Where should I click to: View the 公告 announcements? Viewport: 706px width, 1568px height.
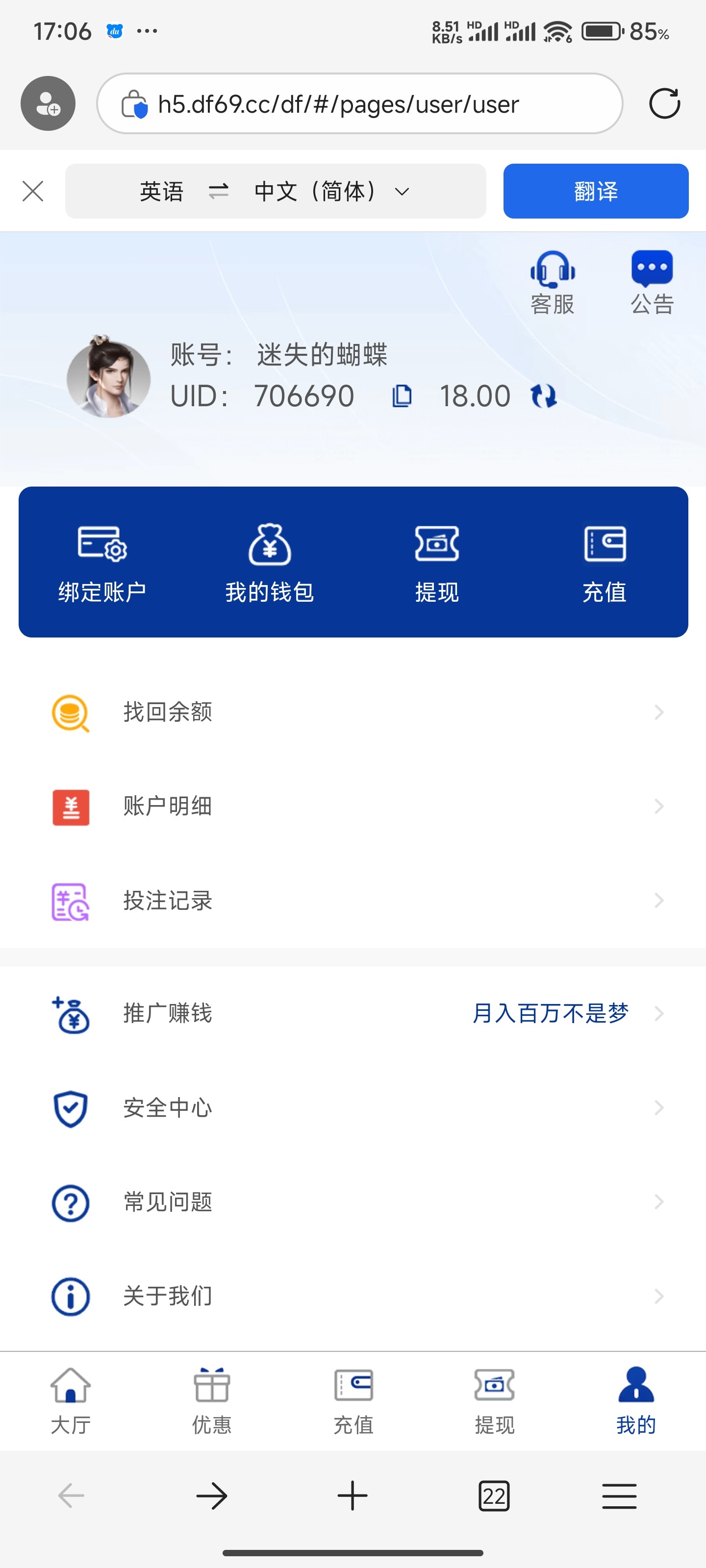click(652, 282)
